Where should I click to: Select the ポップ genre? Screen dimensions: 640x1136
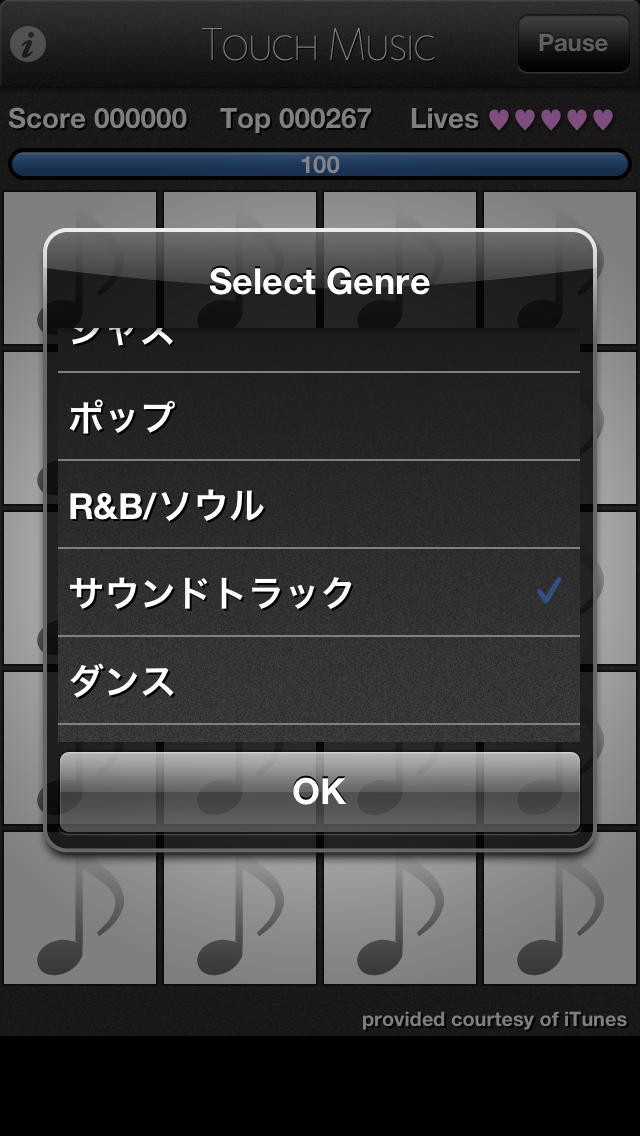coord(319,417)
